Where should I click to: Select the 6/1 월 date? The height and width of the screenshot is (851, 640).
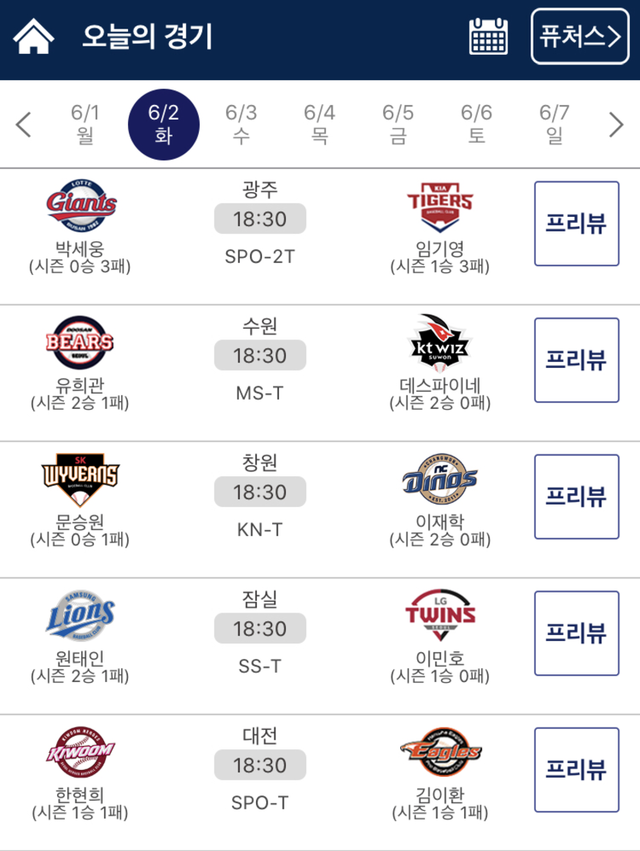(x=85, y=125)
